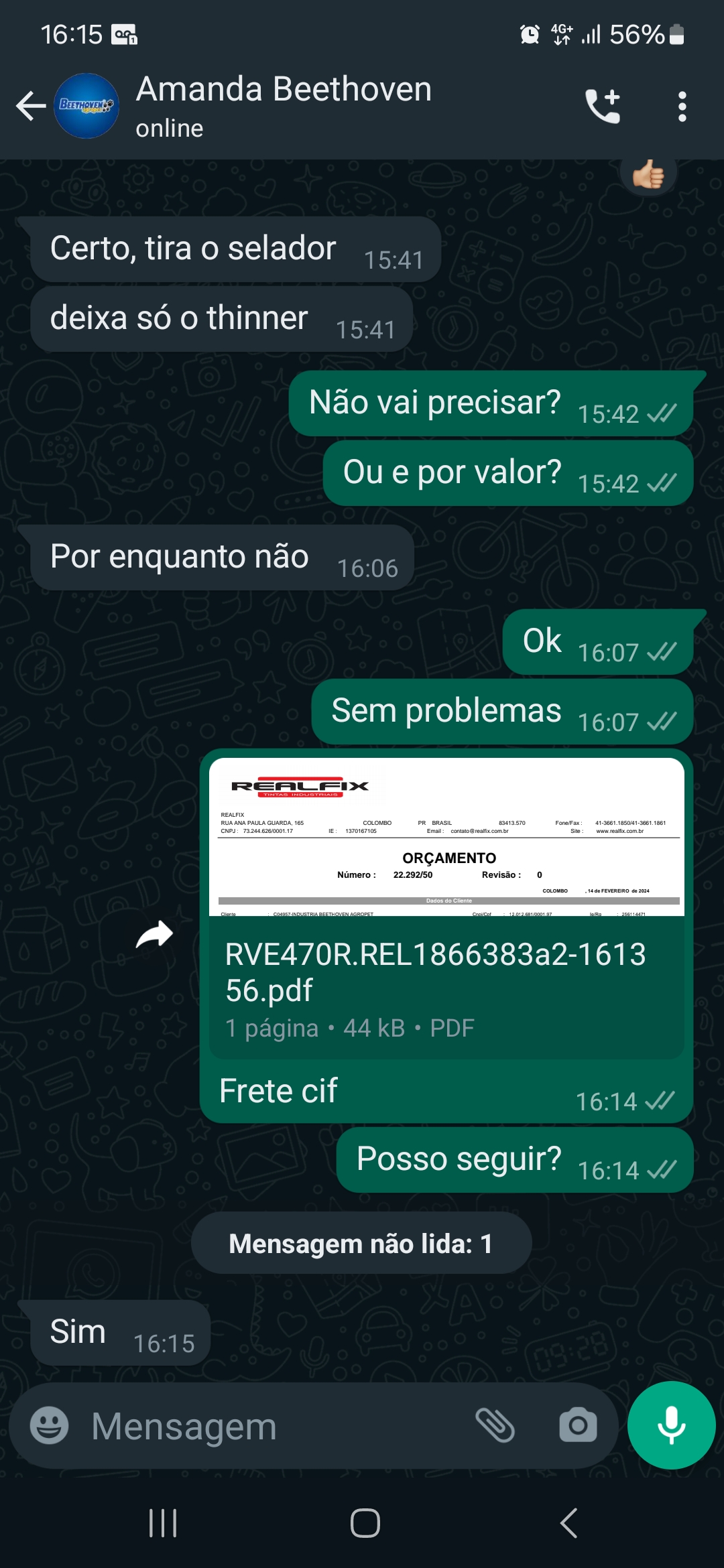Go back to the chat list
Image resolution: width=724 pixels, height=1568 pixels.
31,106
